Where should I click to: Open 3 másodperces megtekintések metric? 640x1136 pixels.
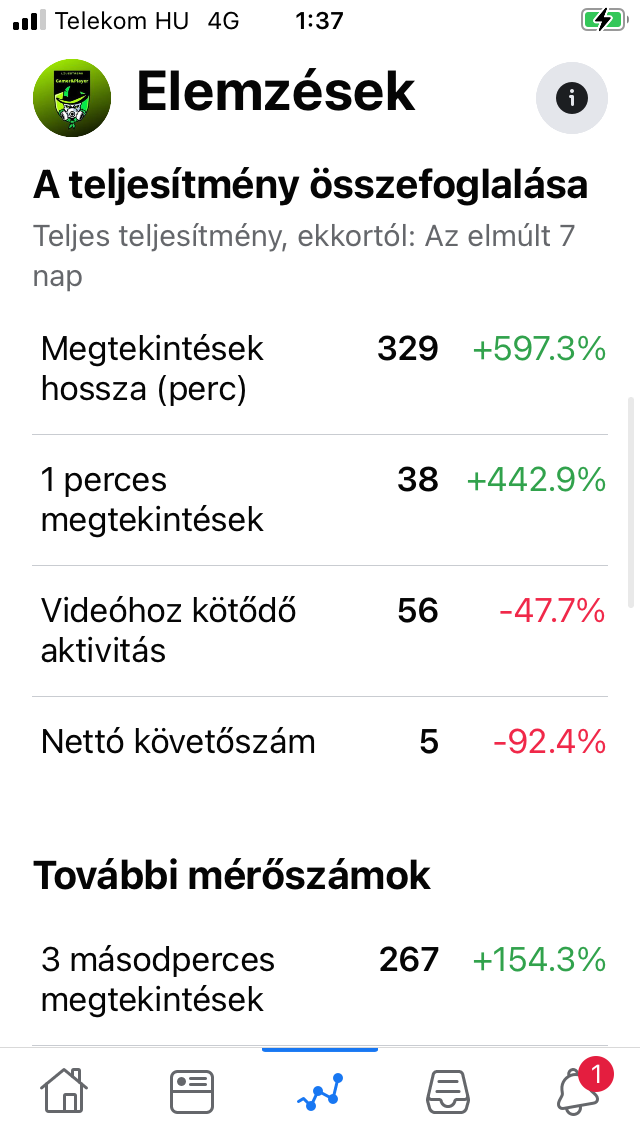click(x=320, y=980)
